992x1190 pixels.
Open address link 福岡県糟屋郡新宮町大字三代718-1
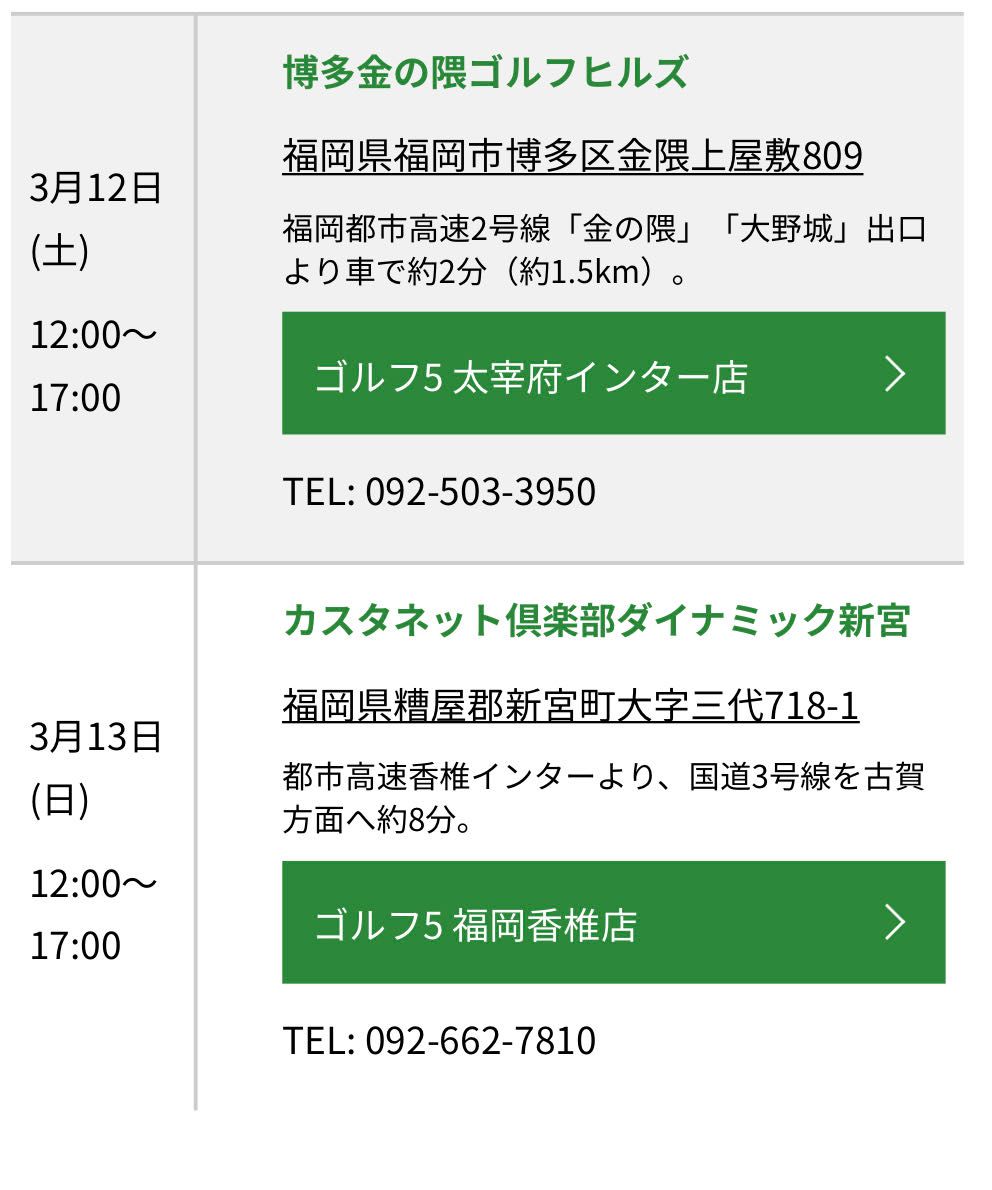(570, 705)
